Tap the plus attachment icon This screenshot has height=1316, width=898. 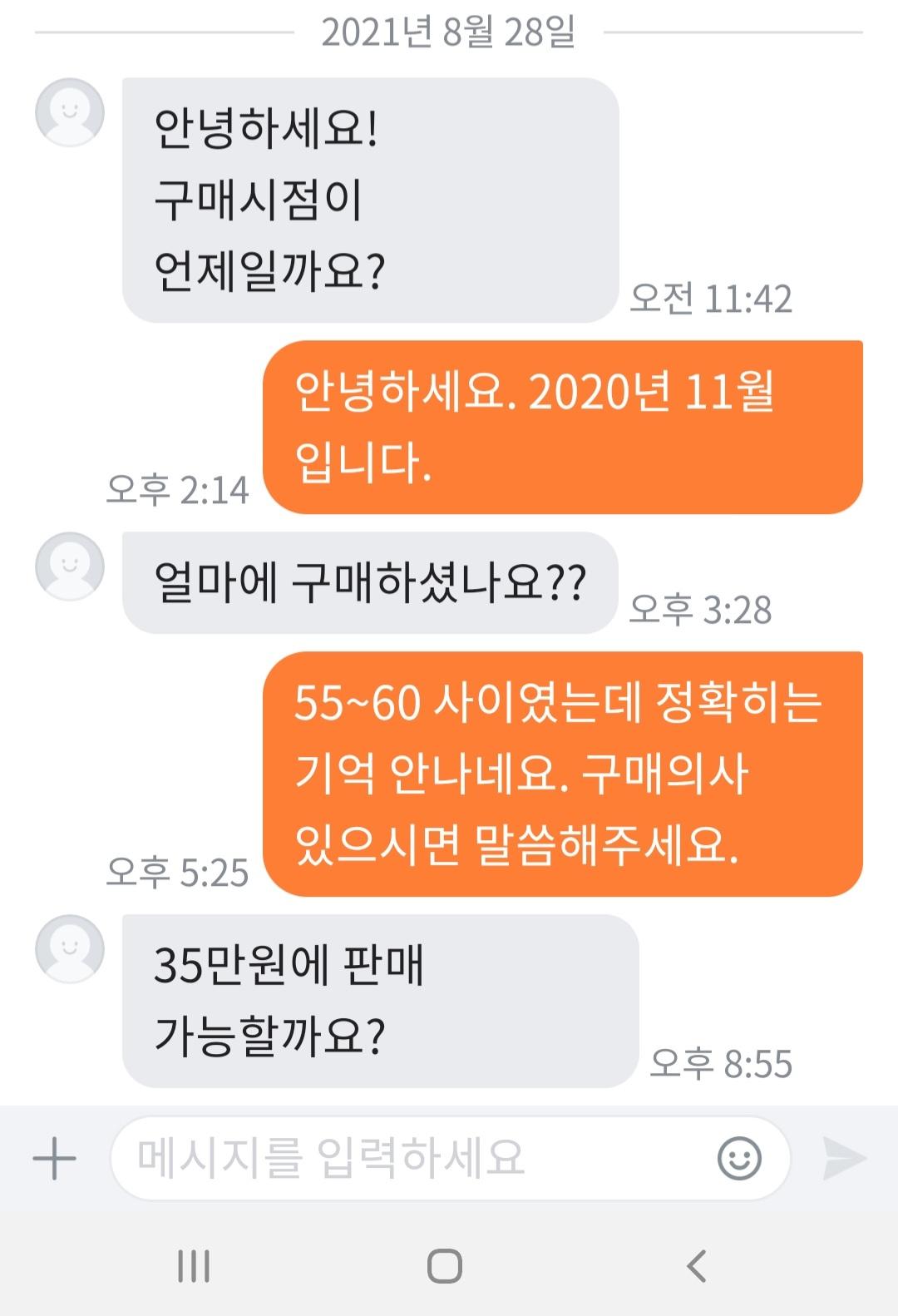[x=54, y=1158]
